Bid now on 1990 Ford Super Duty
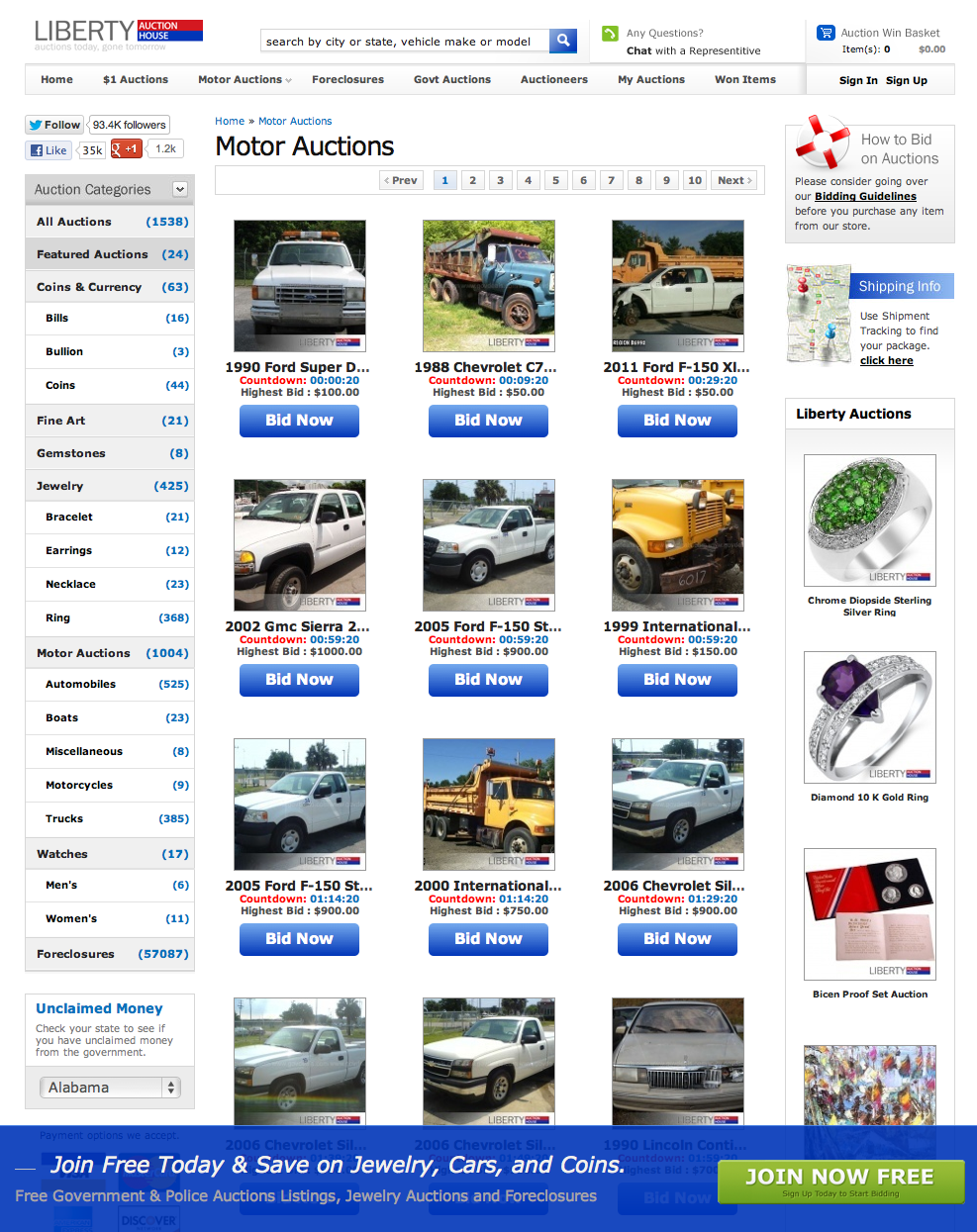The height and width of the screenshot is (1232, 977). point(299,421)
